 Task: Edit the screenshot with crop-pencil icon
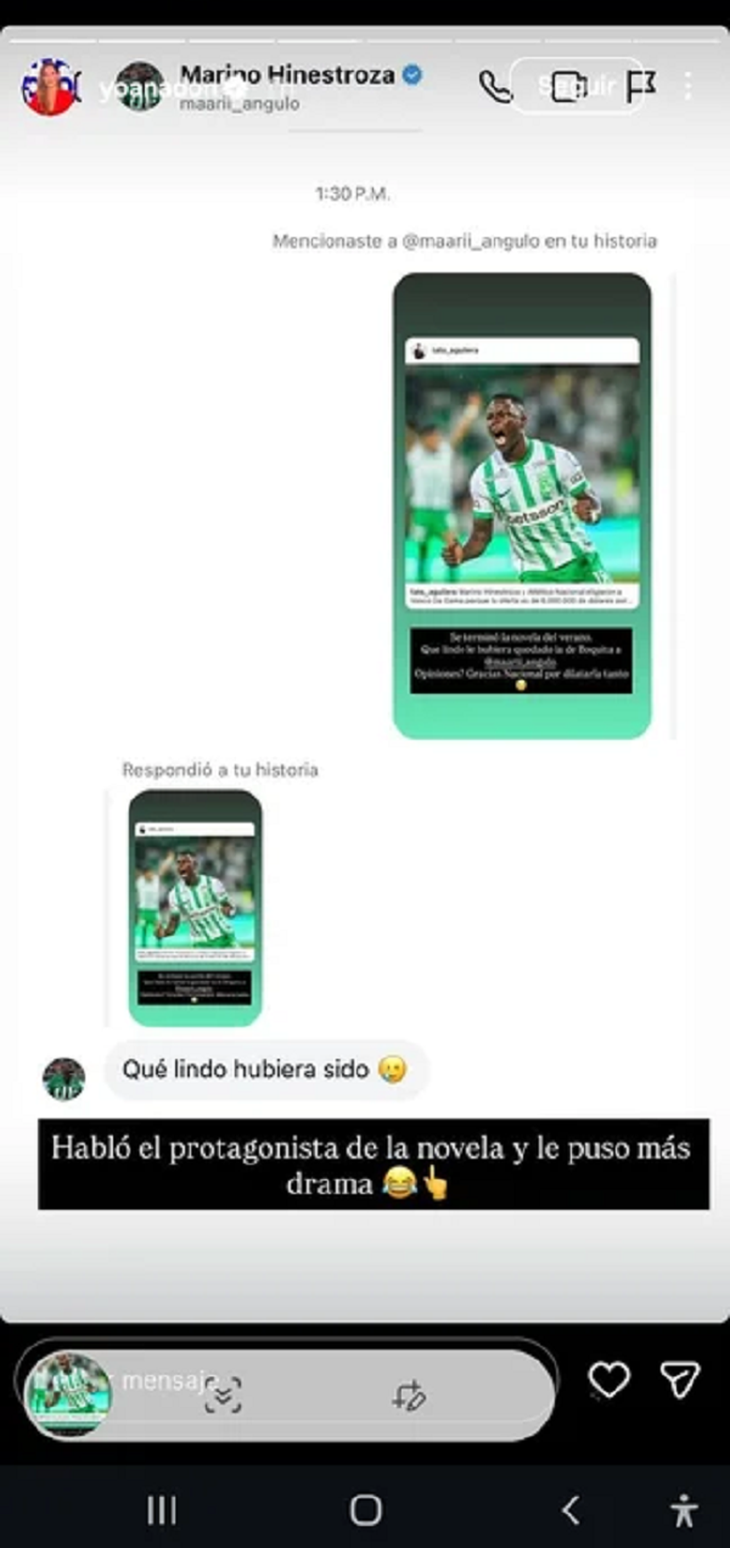[410, 1394]
